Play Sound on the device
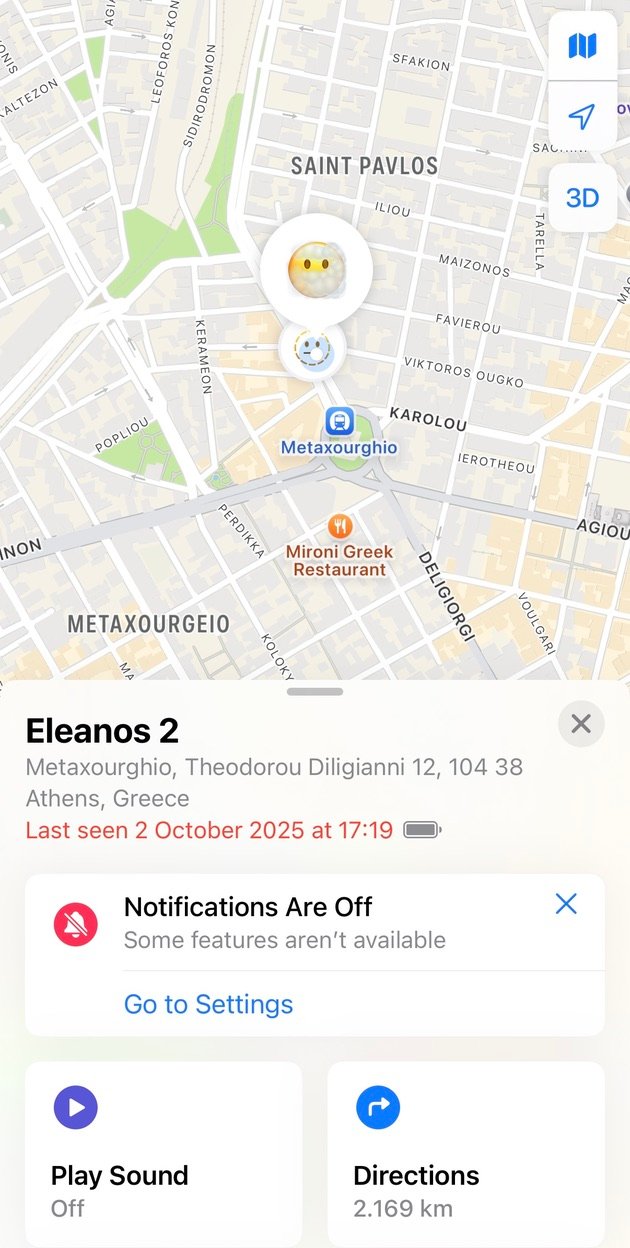Viewport: 630px width, 1248px height. click(x=164, y=1153)
